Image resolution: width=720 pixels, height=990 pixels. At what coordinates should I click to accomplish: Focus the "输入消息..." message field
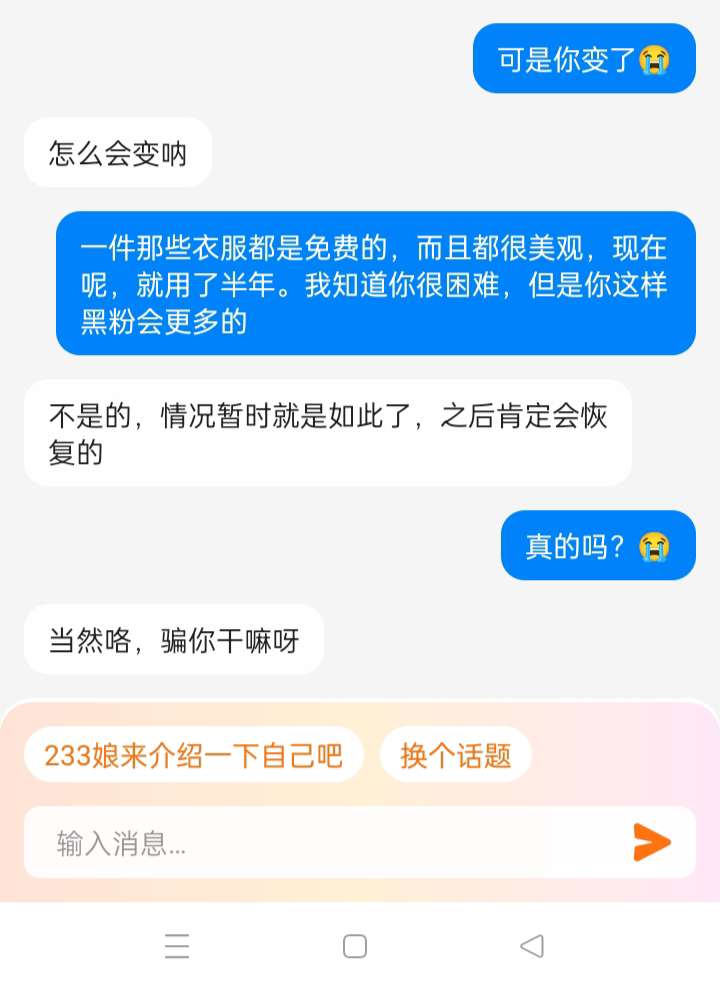(x=320, y=843)
